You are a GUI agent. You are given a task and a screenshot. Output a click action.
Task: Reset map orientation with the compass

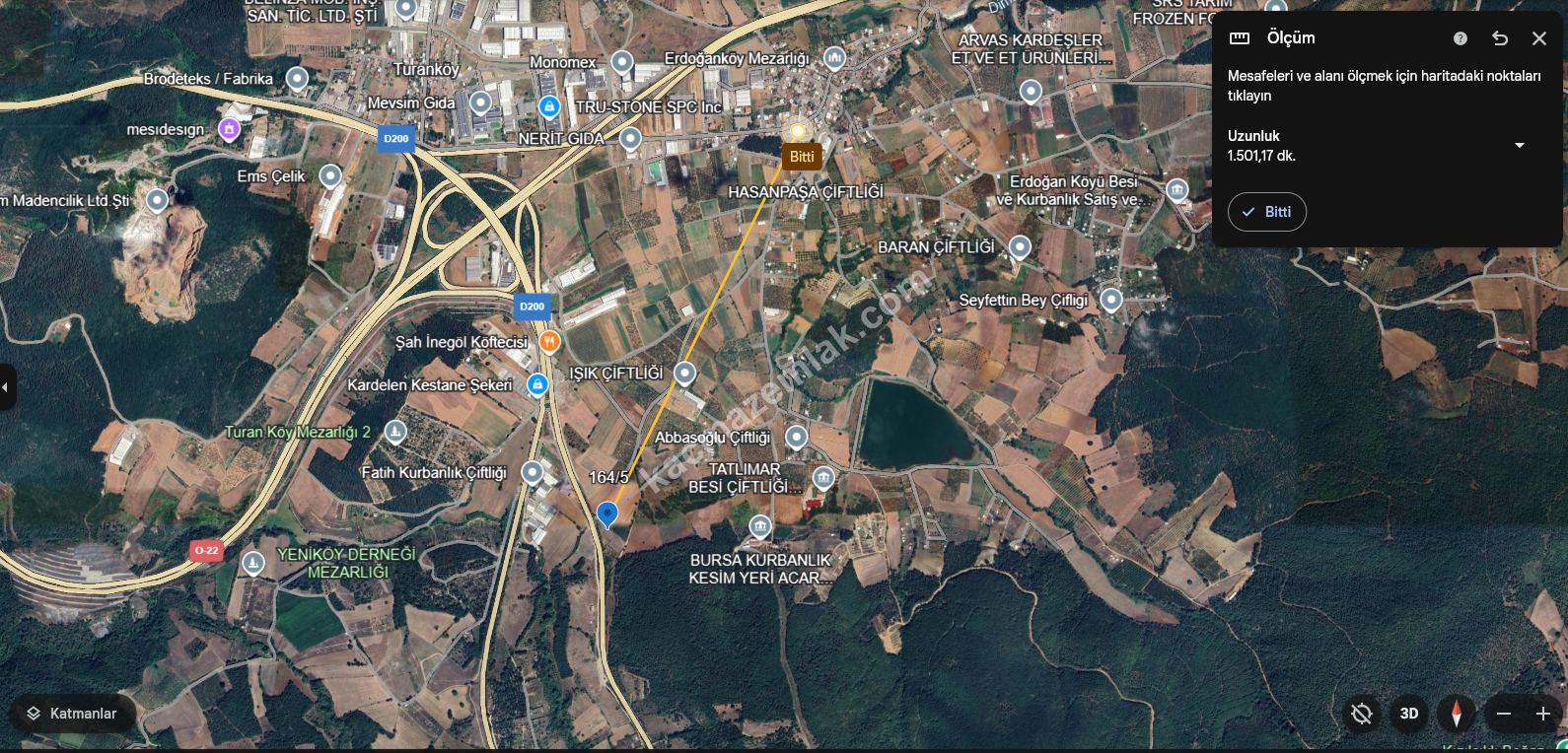pyautogui.click(x=1457, y=714)
